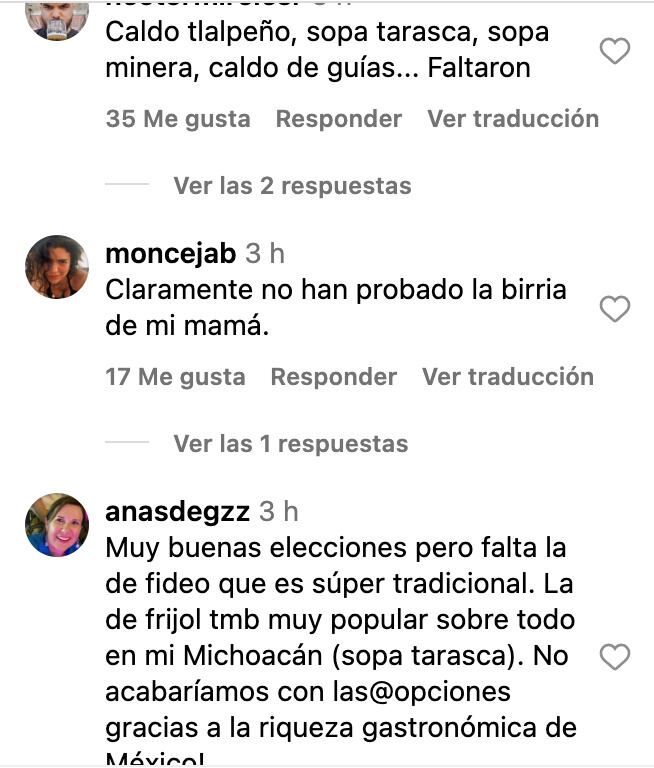This screenshot has height=768, width=654.
Task: Open moncejab's profile picture
Action: 57,267
